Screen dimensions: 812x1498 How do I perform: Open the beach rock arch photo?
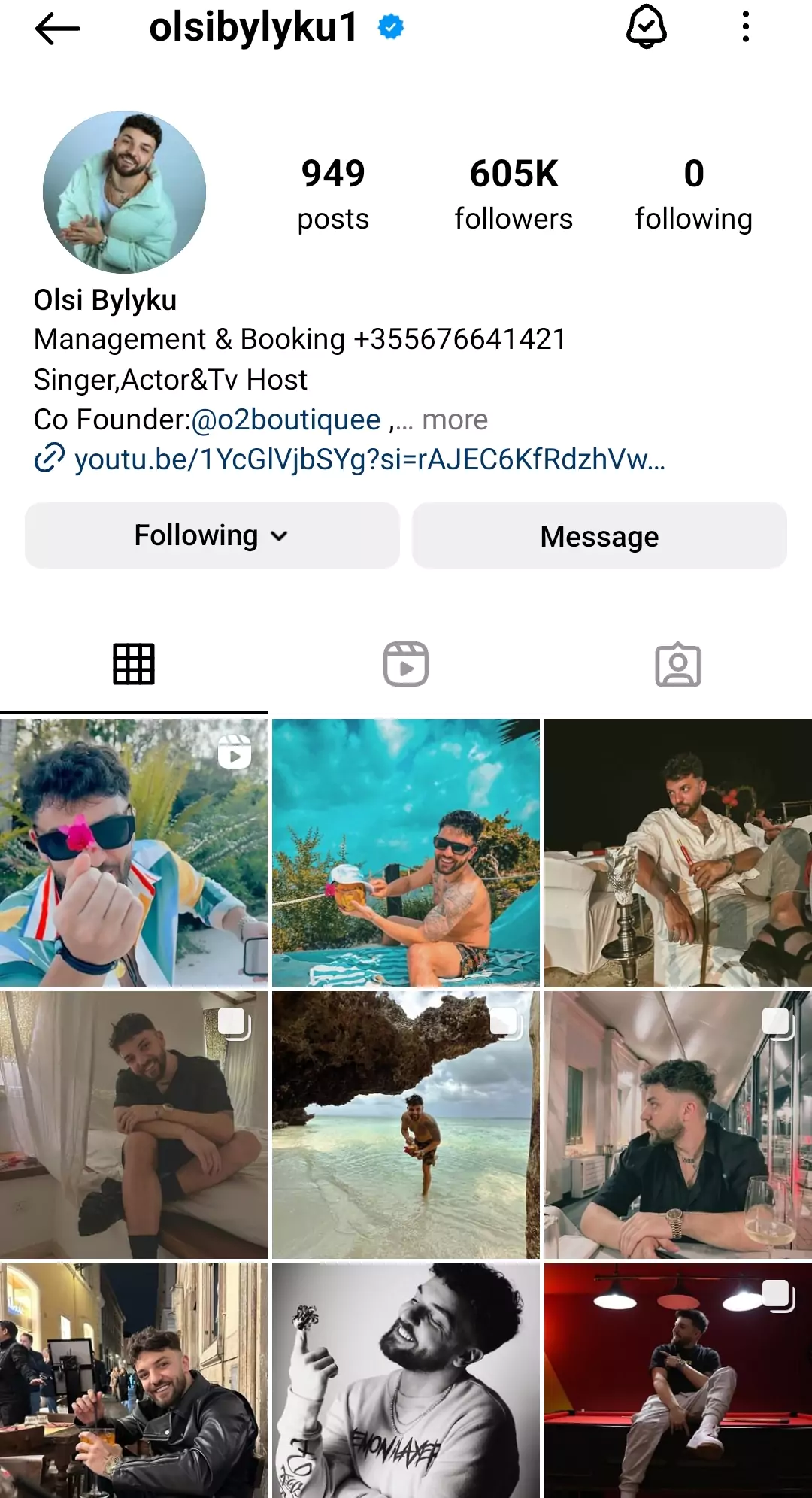click(406, 1124)
